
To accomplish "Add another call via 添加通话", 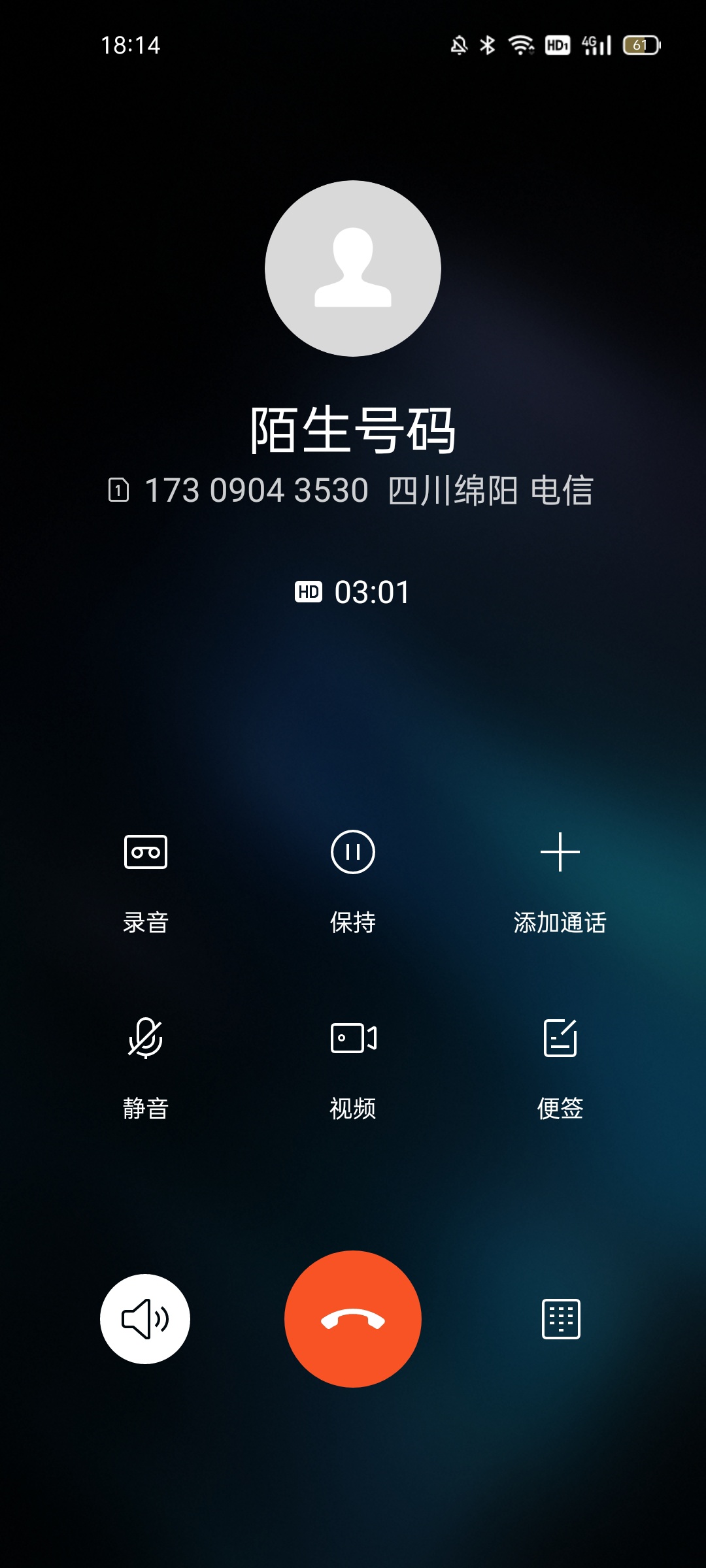I will click(560, 881).
